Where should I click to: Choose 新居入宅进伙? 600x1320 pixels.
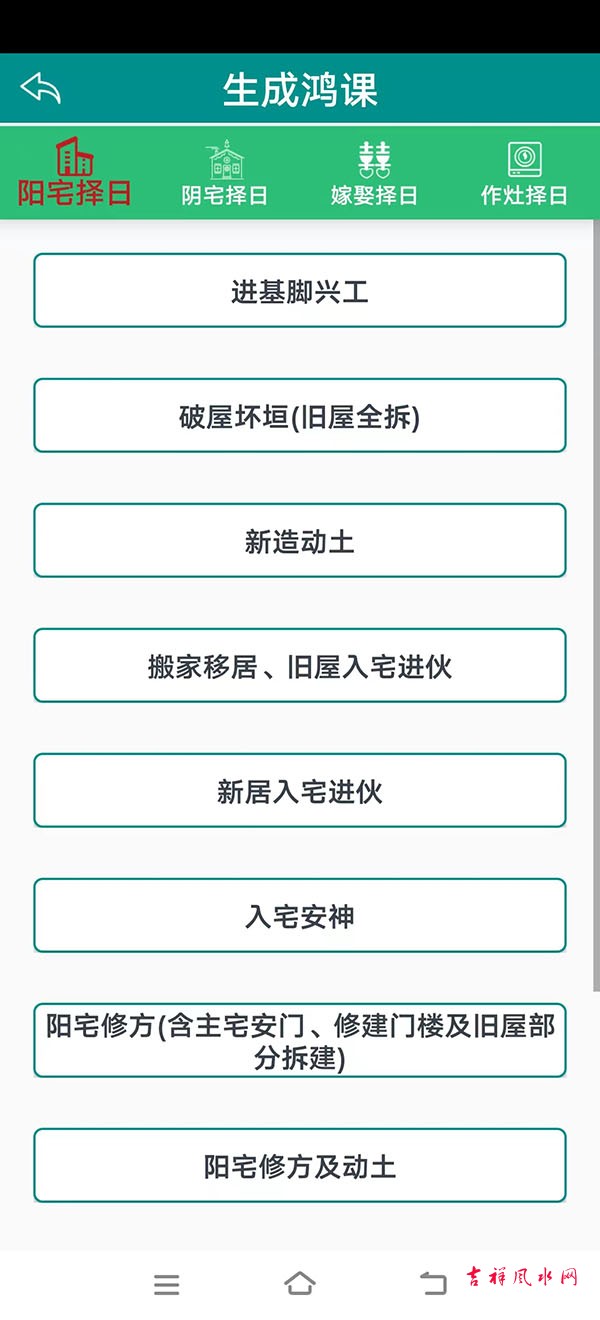tap(300, 791)
